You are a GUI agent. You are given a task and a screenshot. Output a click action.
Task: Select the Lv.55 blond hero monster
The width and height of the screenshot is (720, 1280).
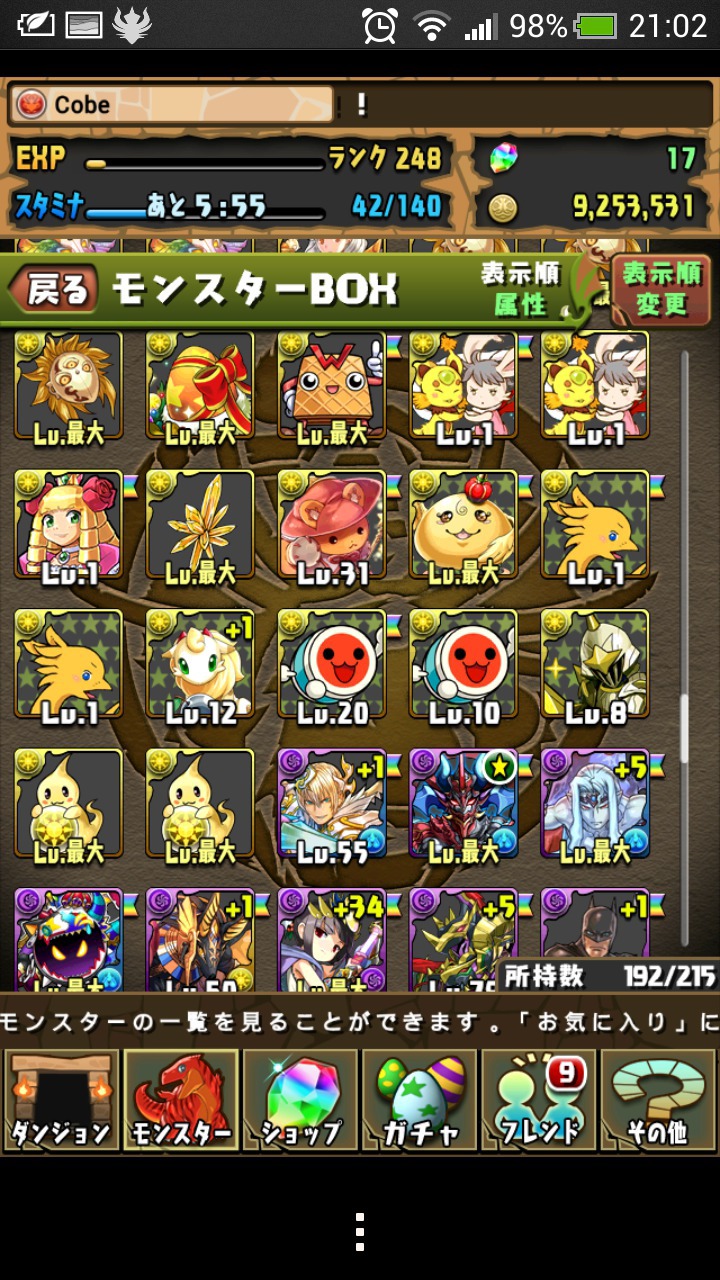(x=332, y=803)
